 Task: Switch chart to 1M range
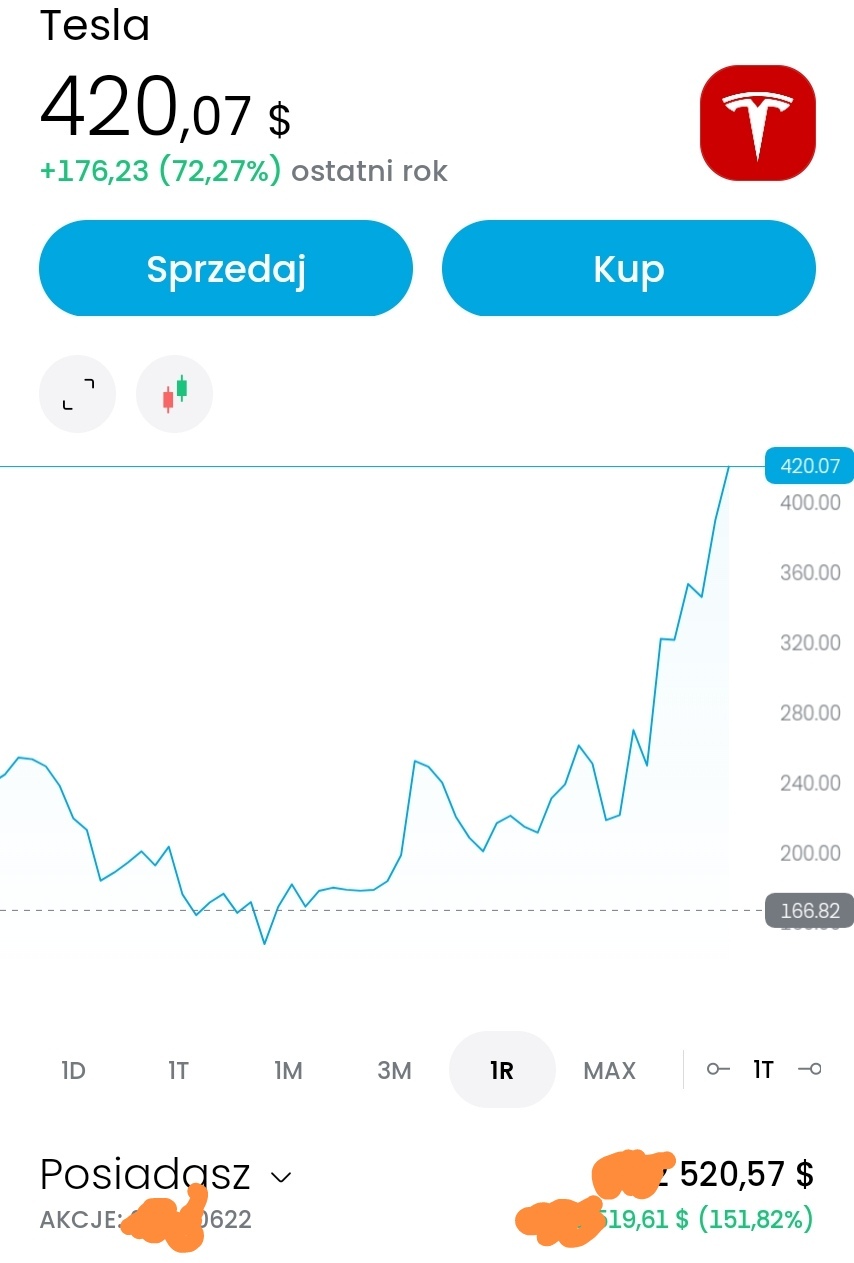click(x=288, y=1070)
